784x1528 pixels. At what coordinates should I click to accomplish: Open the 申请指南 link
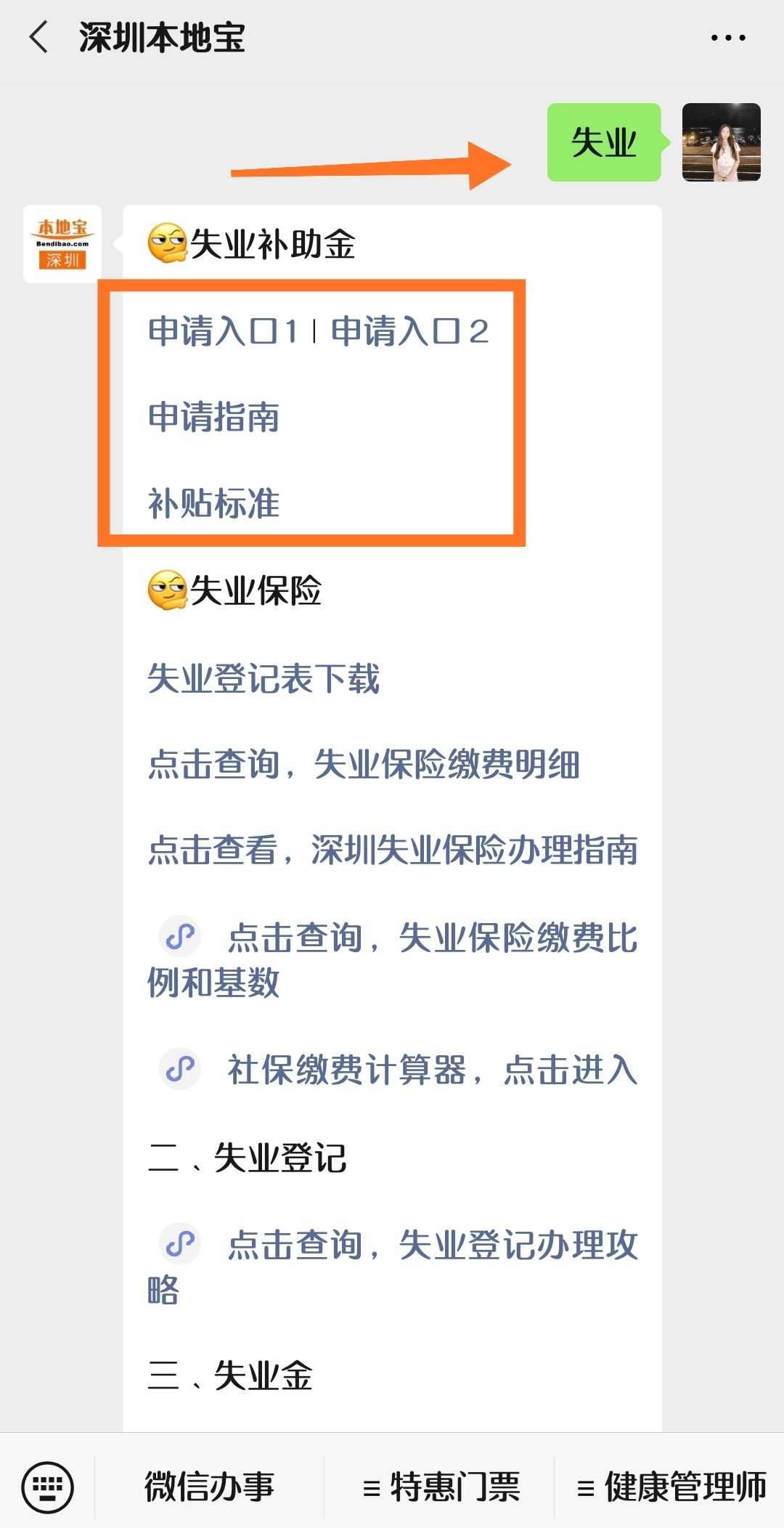(x=213, y=417)
